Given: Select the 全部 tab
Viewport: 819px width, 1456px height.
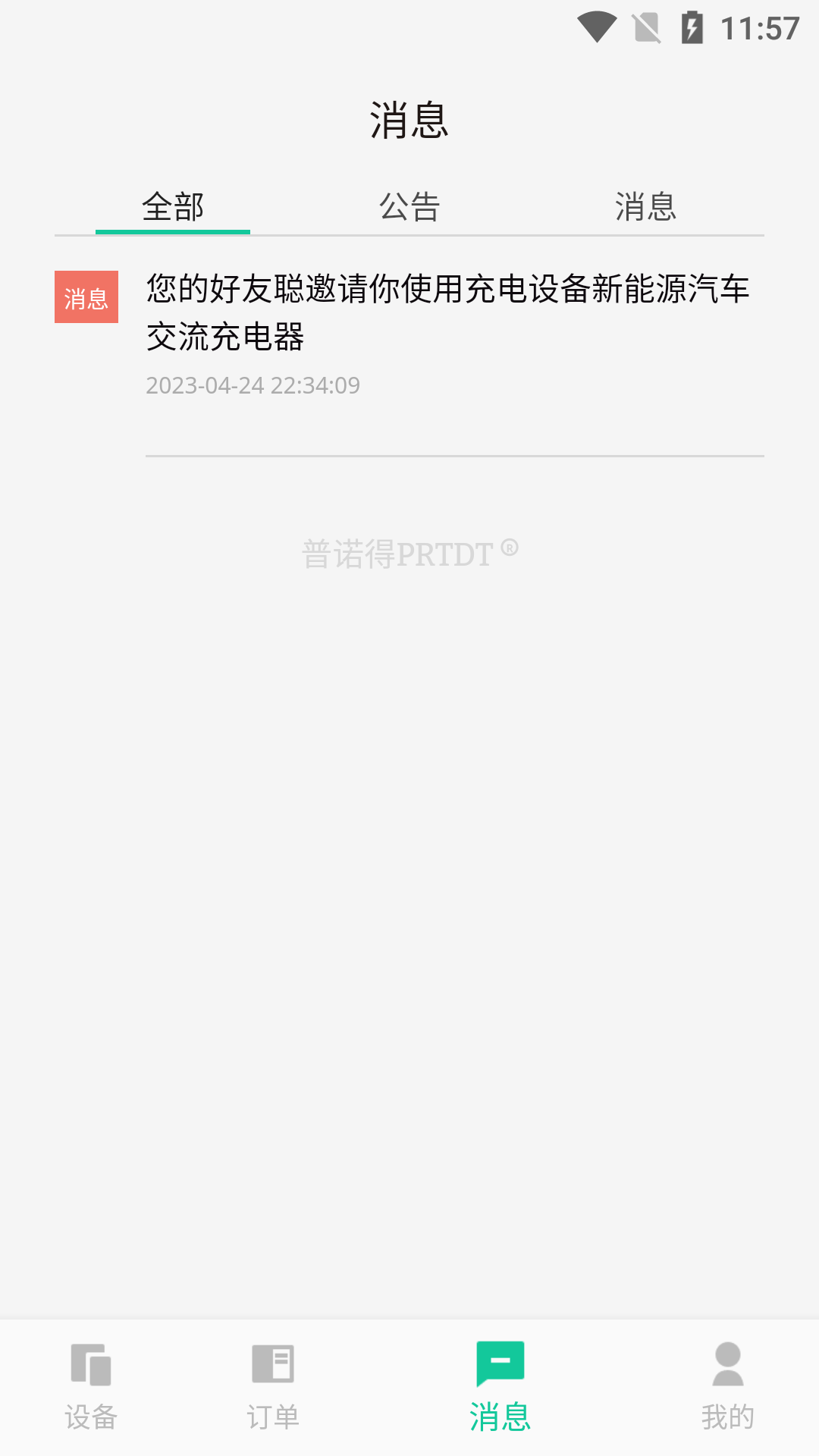Looking at the screenshot, I should pyautogui.click(x=172, y=207).
